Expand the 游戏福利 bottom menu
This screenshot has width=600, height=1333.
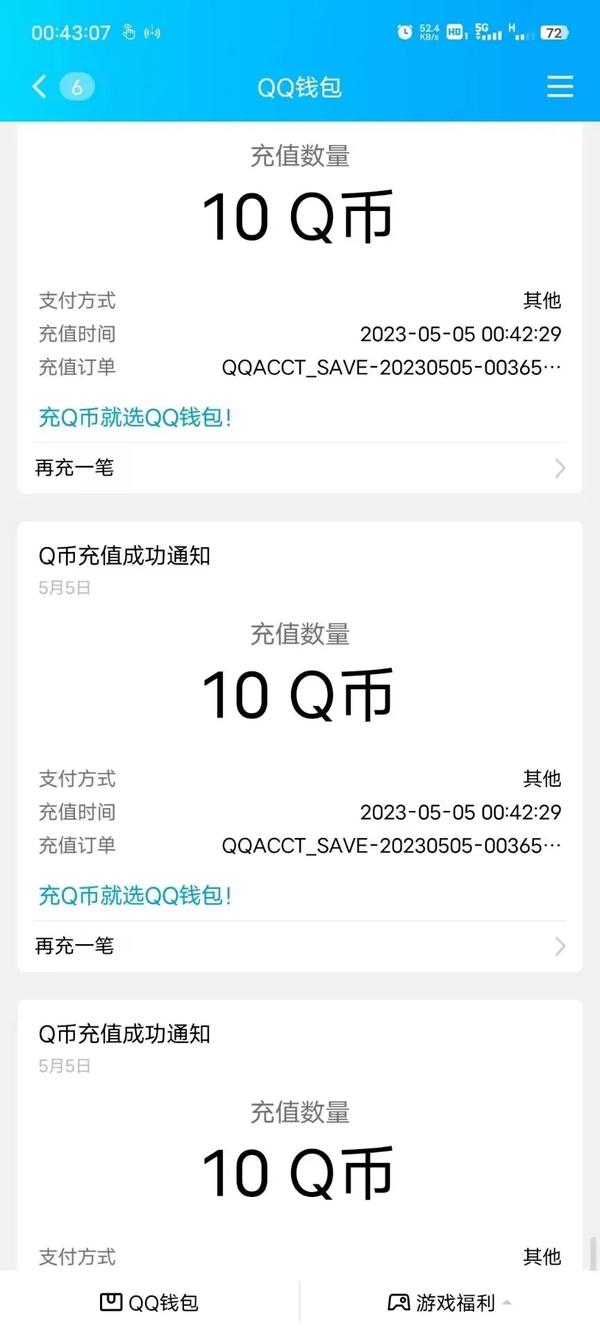pos(450,1302)
